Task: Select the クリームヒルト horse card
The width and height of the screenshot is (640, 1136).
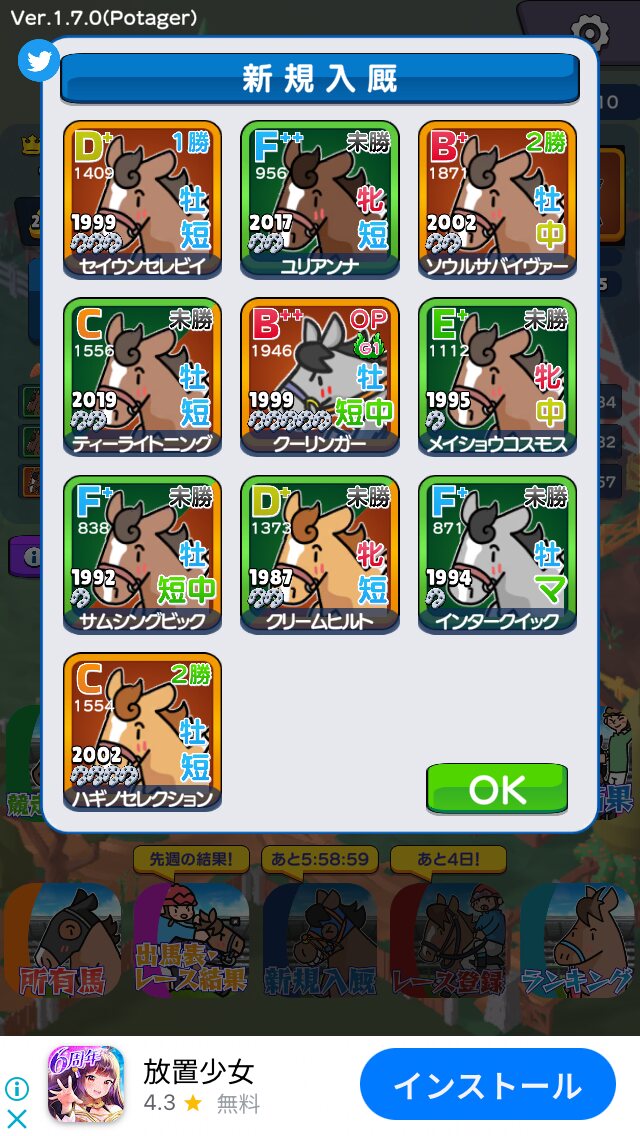Action: [320, 554]
